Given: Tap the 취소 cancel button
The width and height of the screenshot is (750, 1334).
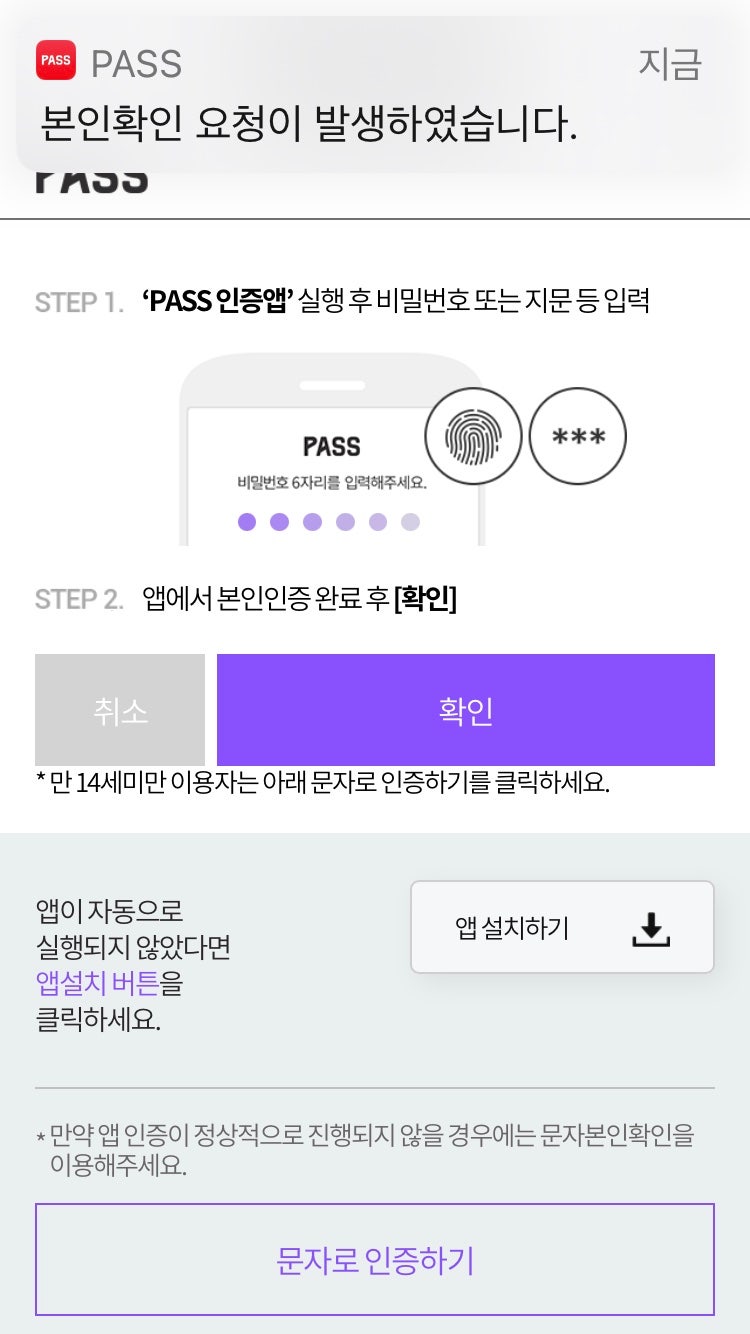Looking at the screenshot, I should click(x=120, y=710).
